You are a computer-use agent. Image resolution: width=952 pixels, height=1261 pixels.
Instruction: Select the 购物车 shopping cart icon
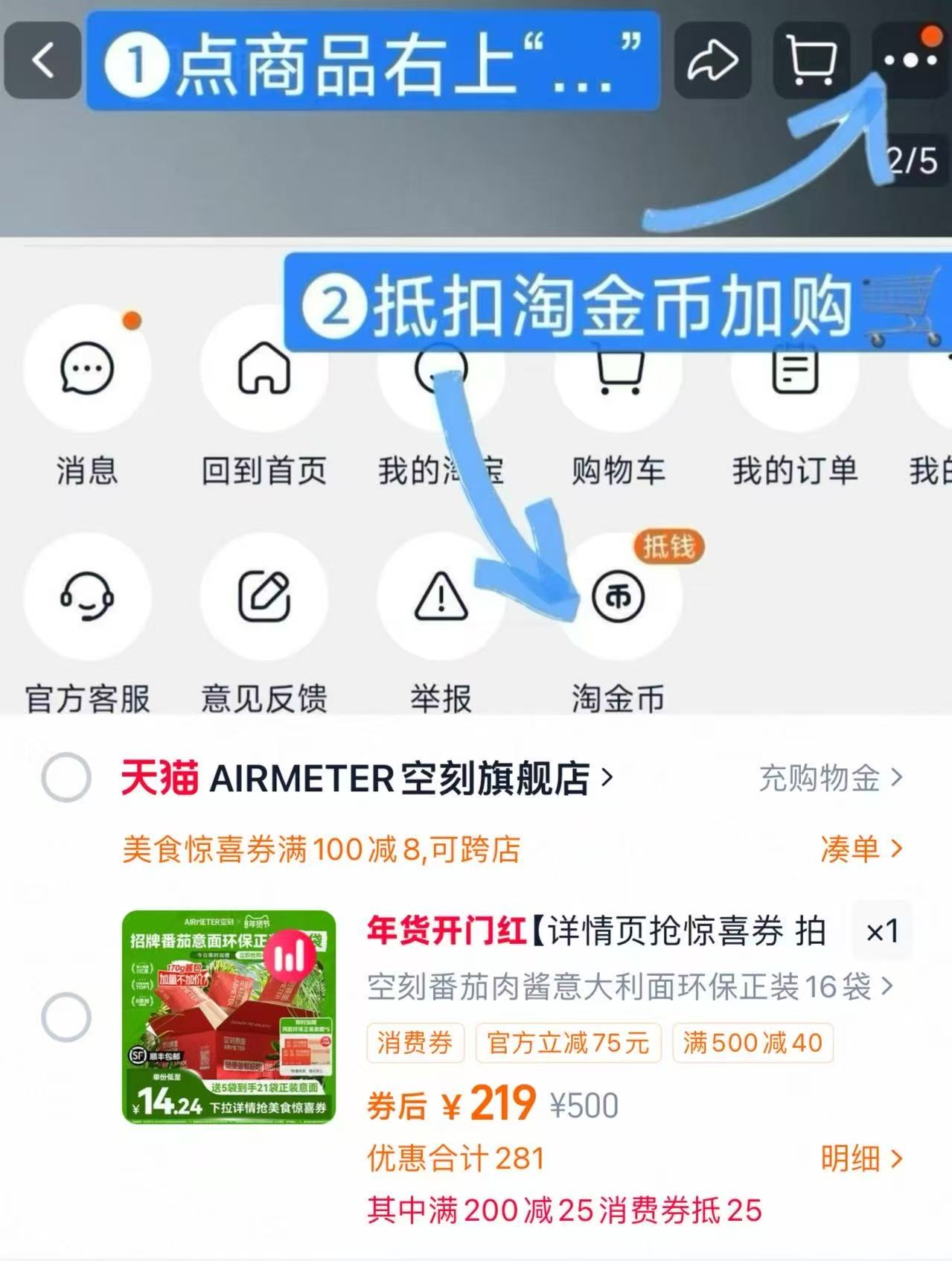(x=616, y=370)
